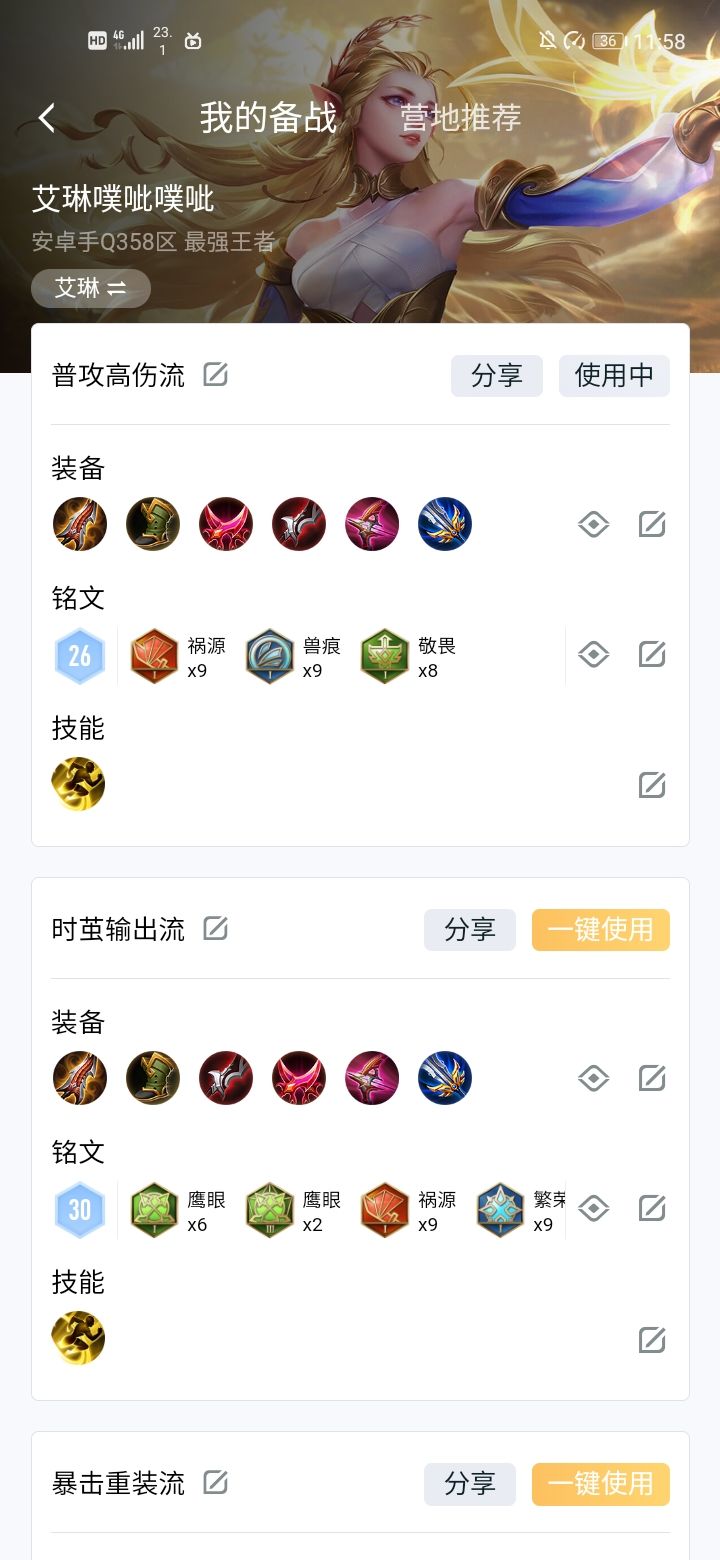Select the 我的备战 tab
Viewport: 720px width, 1560px height.
pos(266,117)
